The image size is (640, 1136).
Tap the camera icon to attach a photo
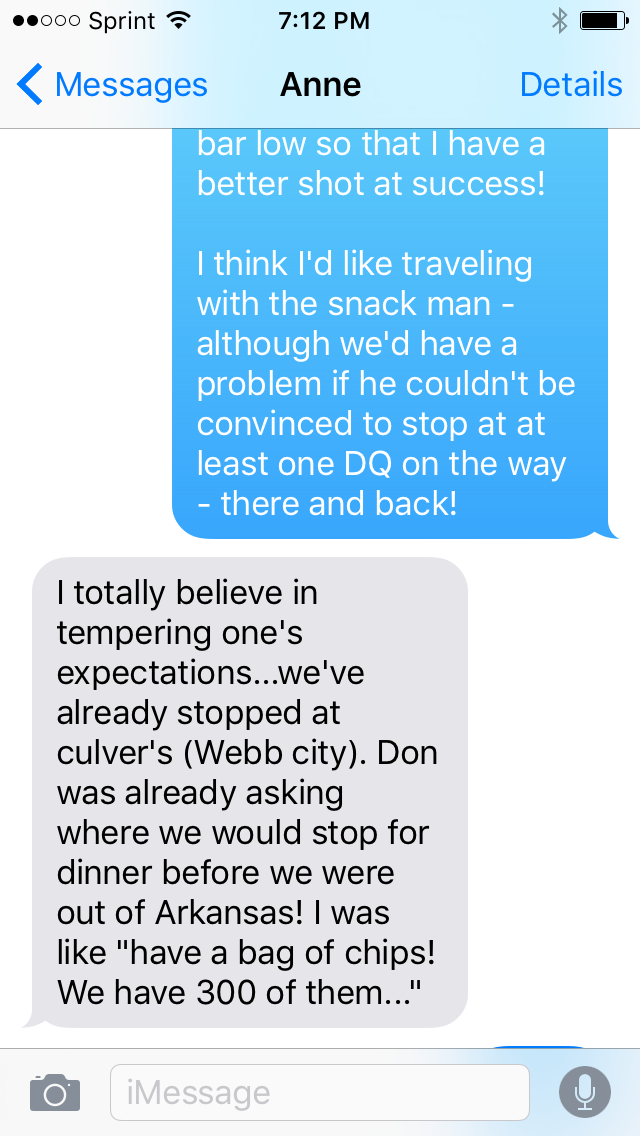55,1092
